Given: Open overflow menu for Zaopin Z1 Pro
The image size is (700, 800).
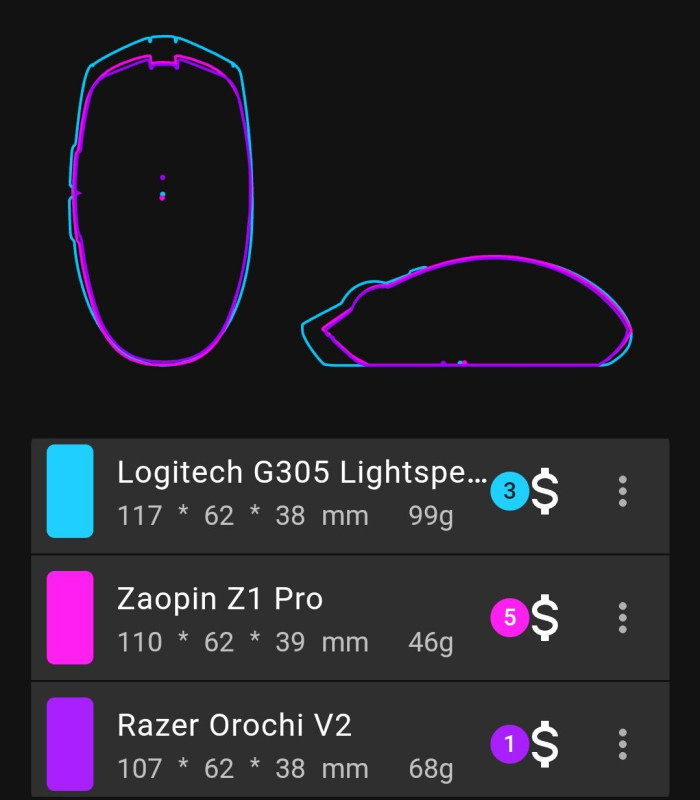Looking at the screenshot, I should point(622,618).
